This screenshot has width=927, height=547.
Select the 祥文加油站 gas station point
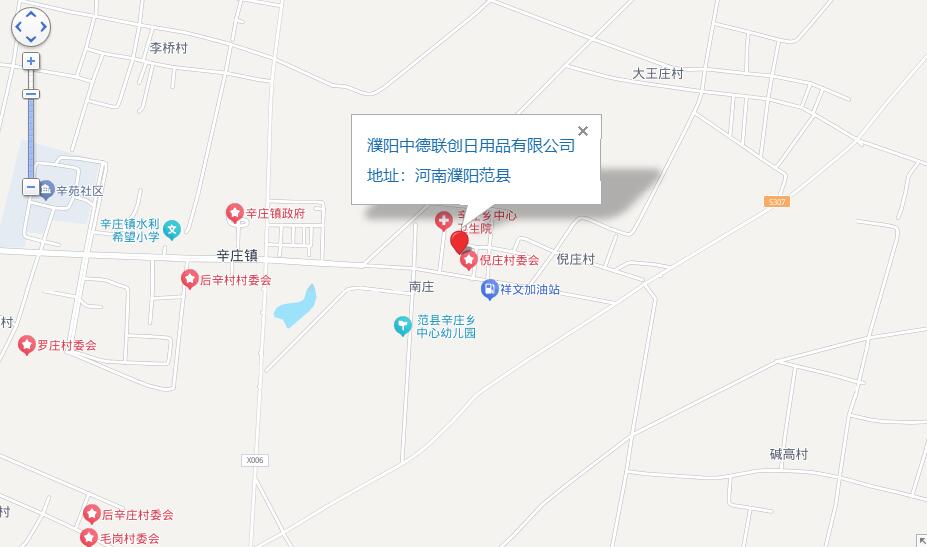[x=489, y=290]
